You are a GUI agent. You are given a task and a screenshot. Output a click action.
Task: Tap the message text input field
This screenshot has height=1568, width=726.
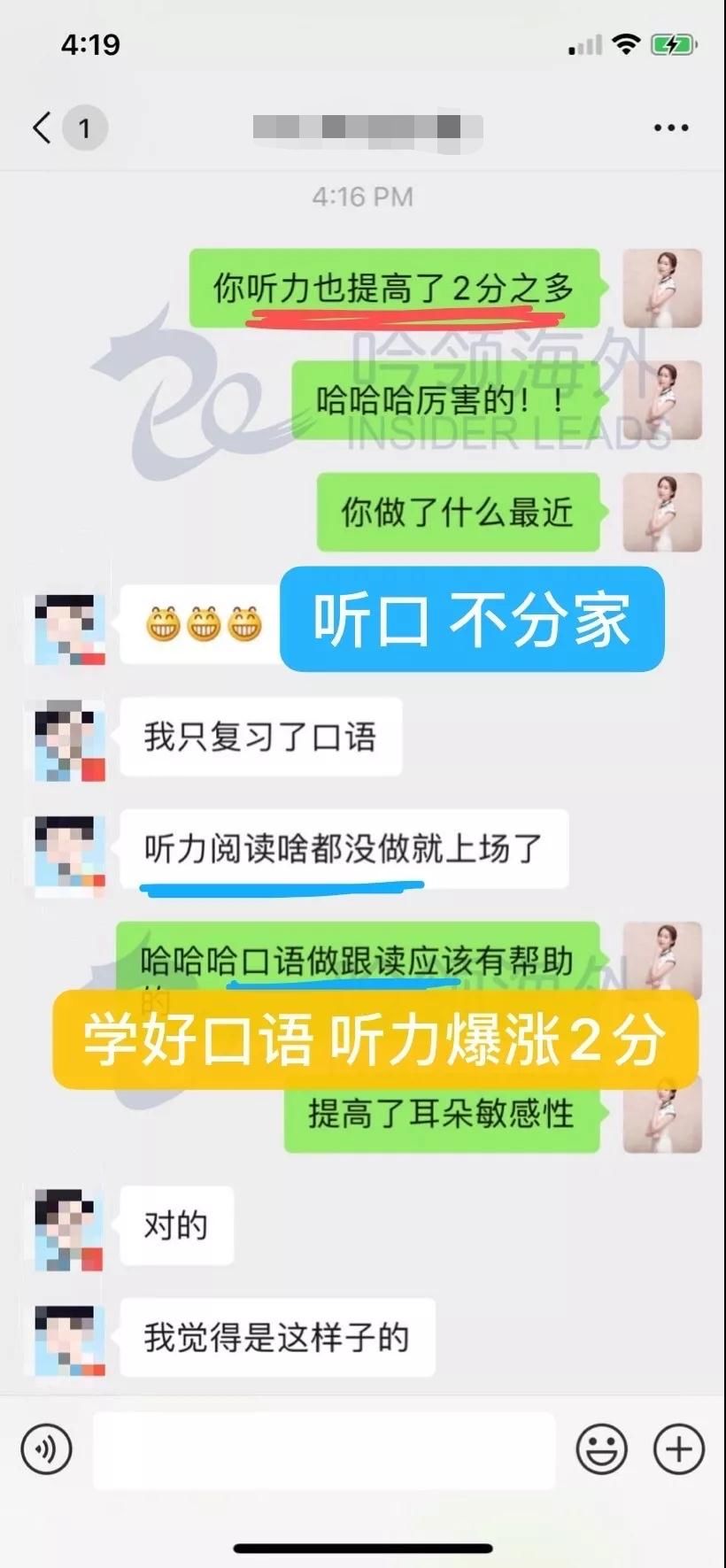pyautogui.click(x=324, y=1450)
